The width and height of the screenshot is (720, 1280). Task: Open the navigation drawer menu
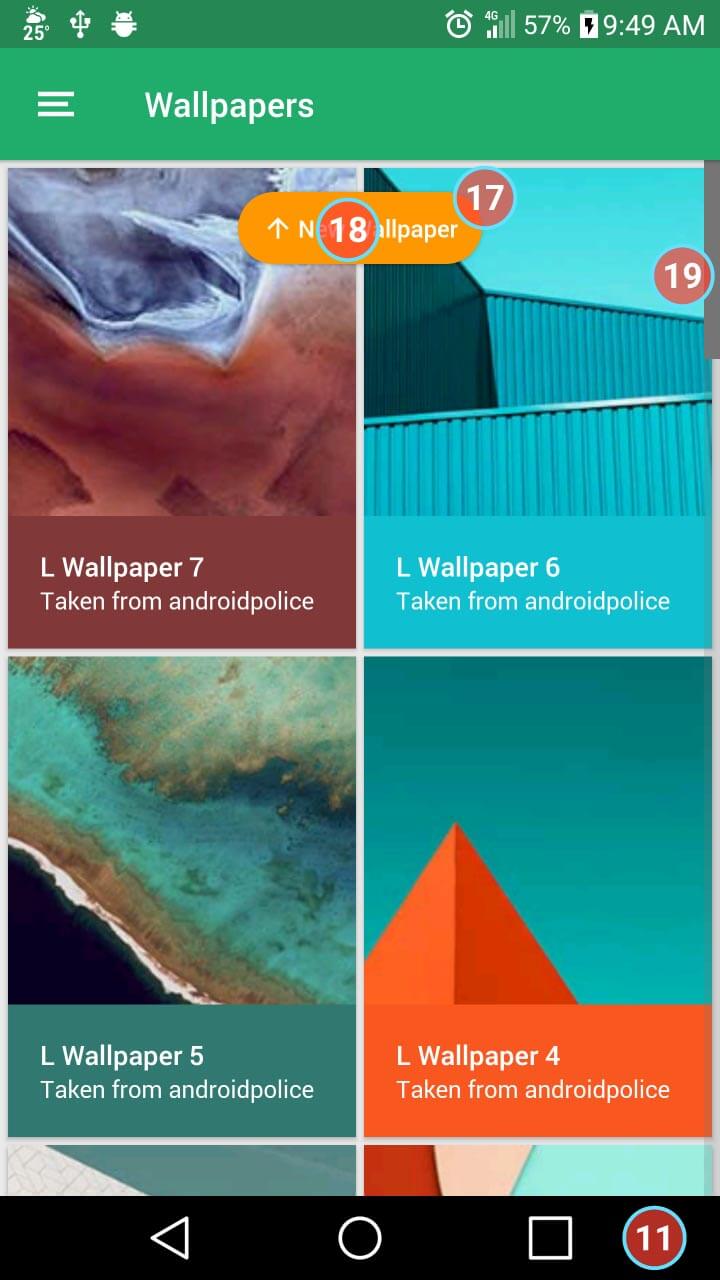click(x=56, y=105)
